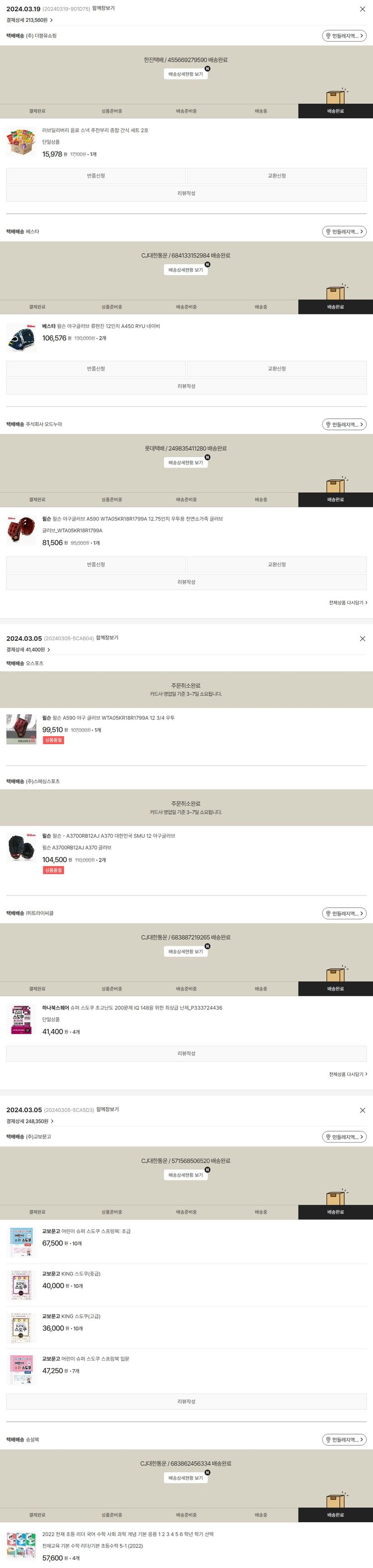
Task: Dismiss the order 20240305-5CA5D3 card
Action: [362, 1110]
